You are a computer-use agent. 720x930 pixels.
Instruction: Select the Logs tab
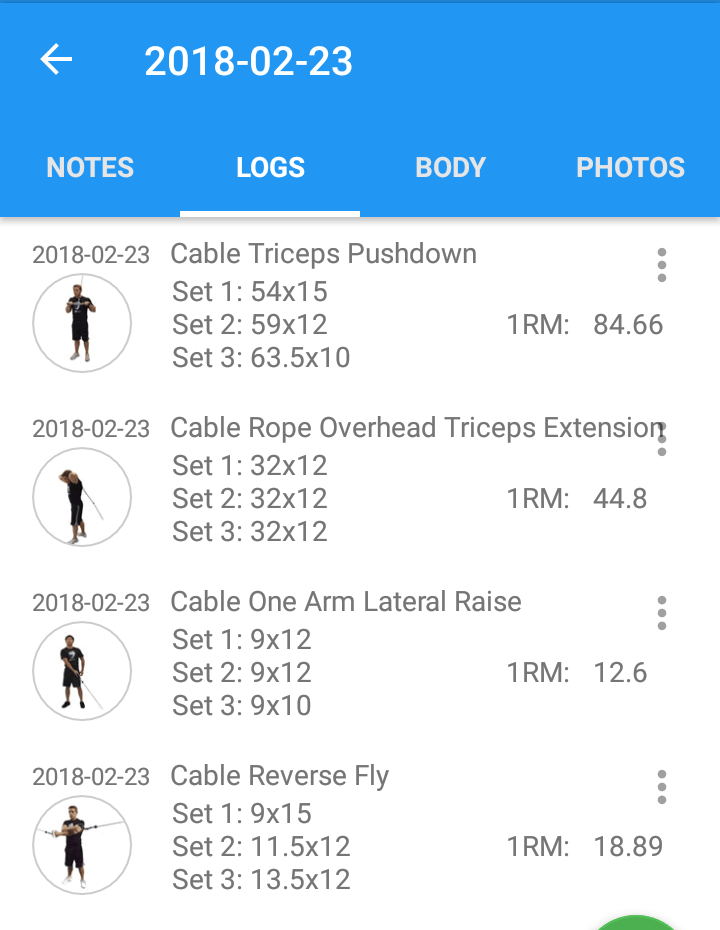270,167
